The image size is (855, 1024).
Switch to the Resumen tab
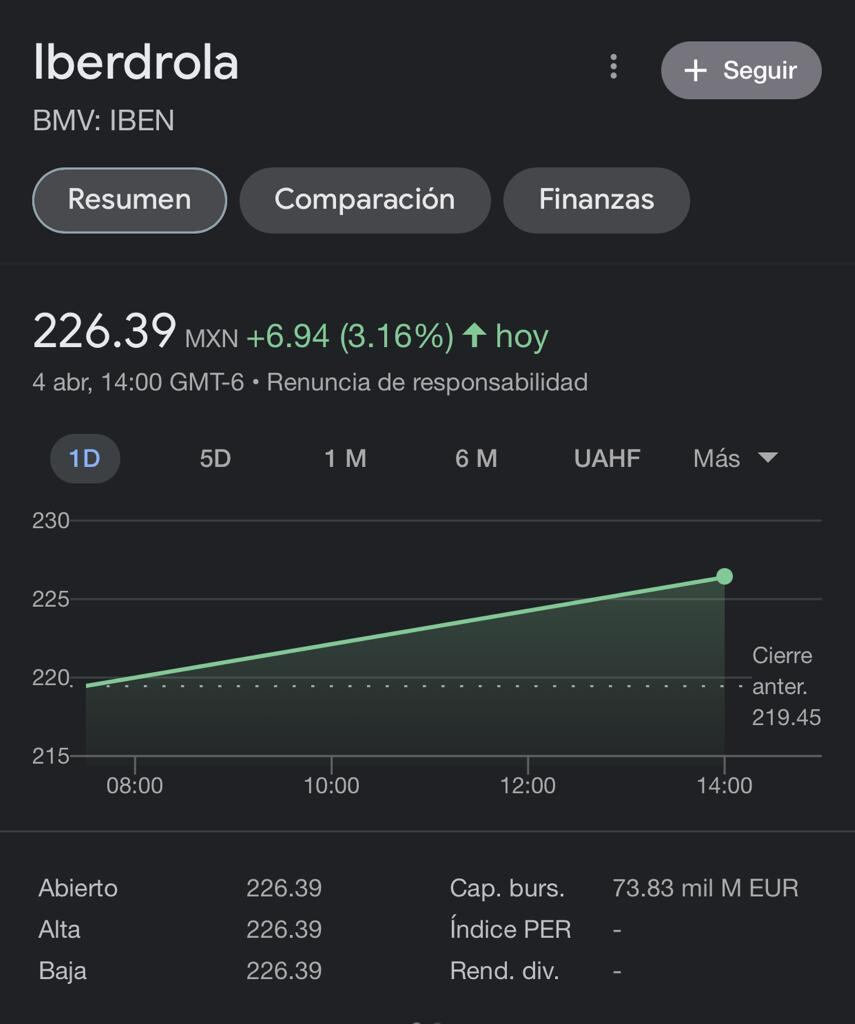(130, 200)
